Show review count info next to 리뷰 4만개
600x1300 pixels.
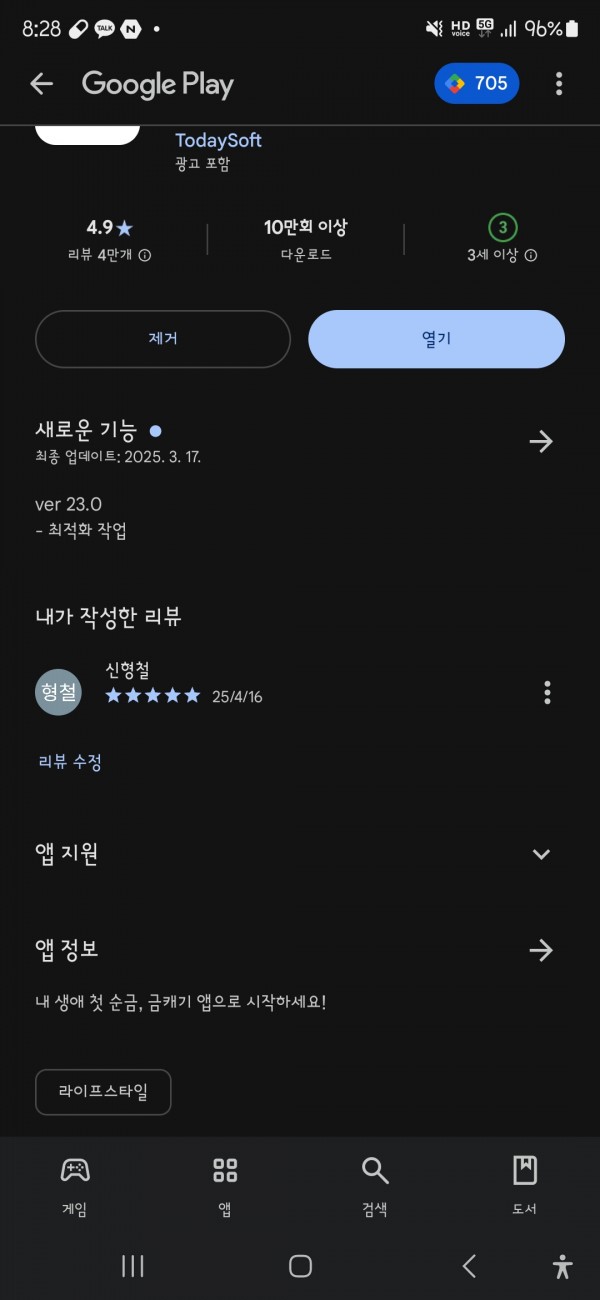(145, 256)
